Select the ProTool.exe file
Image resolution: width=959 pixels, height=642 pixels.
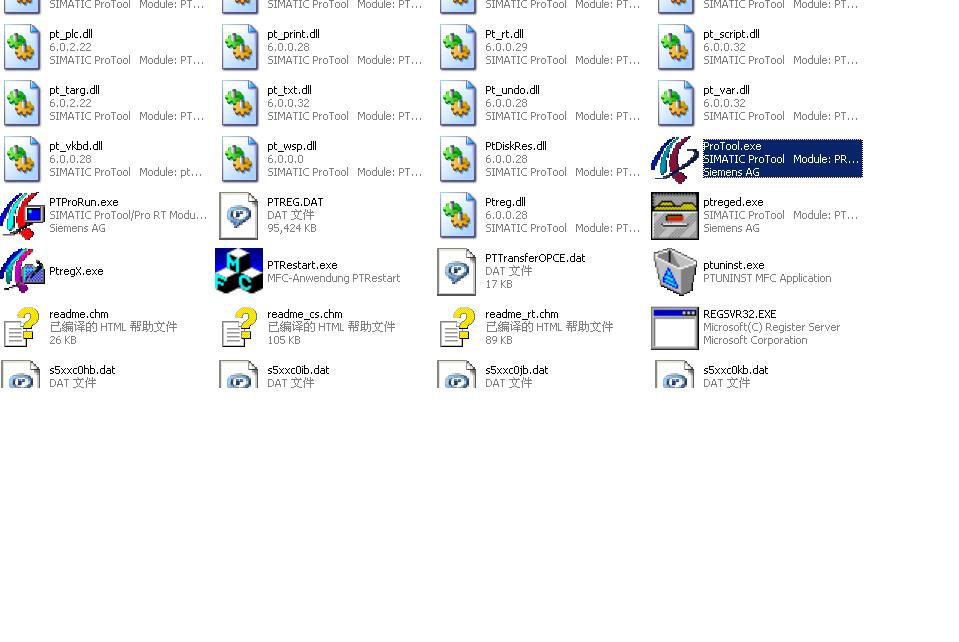(x=732, y=146)
